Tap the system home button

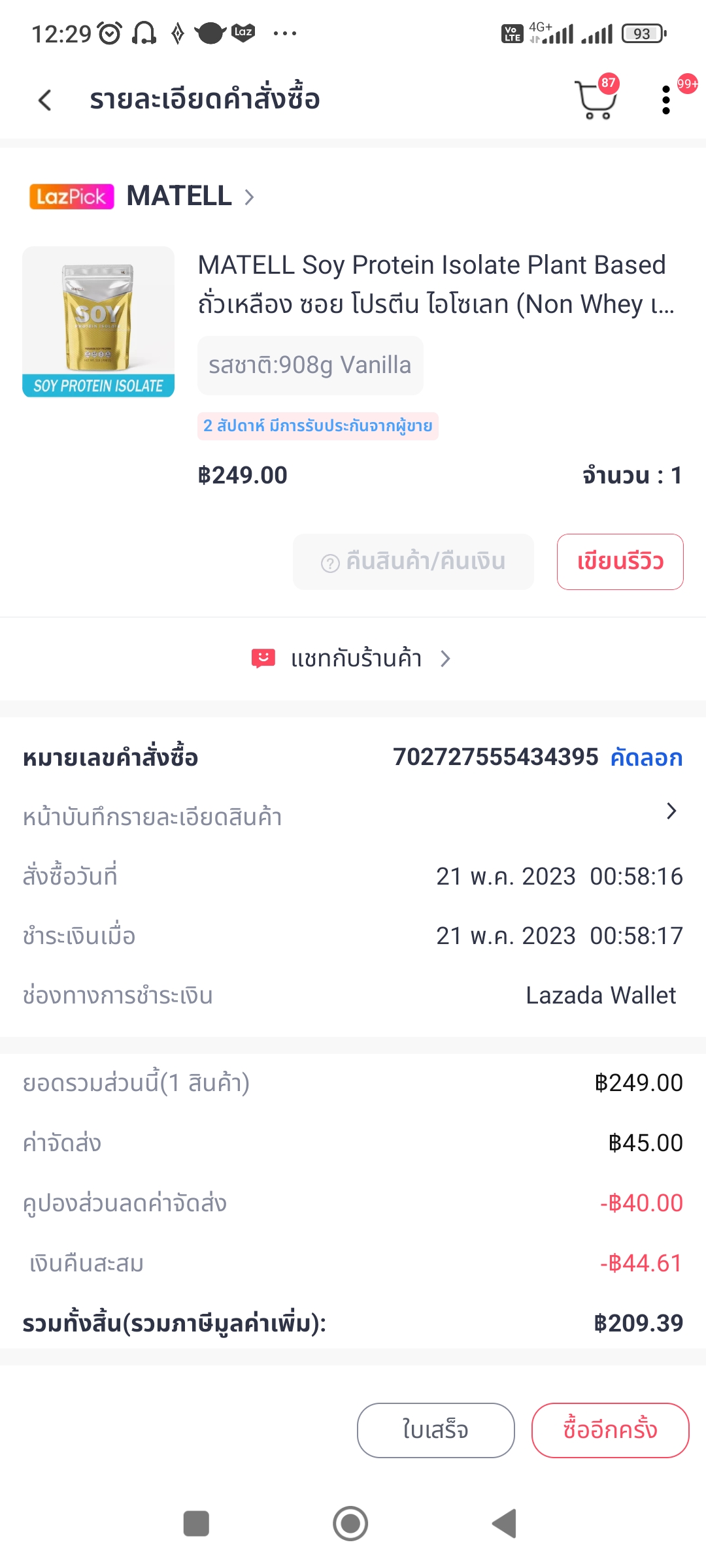click(x=350, y=1524)
